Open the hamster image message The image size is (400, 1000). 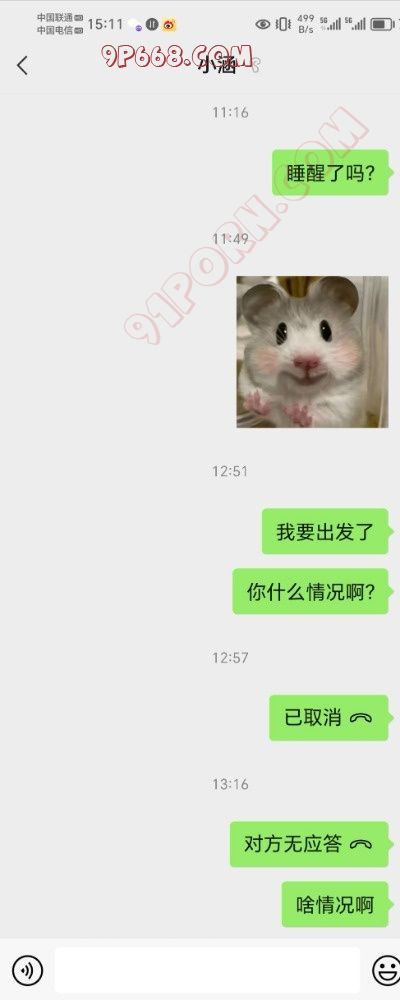(x=312, y=351)
